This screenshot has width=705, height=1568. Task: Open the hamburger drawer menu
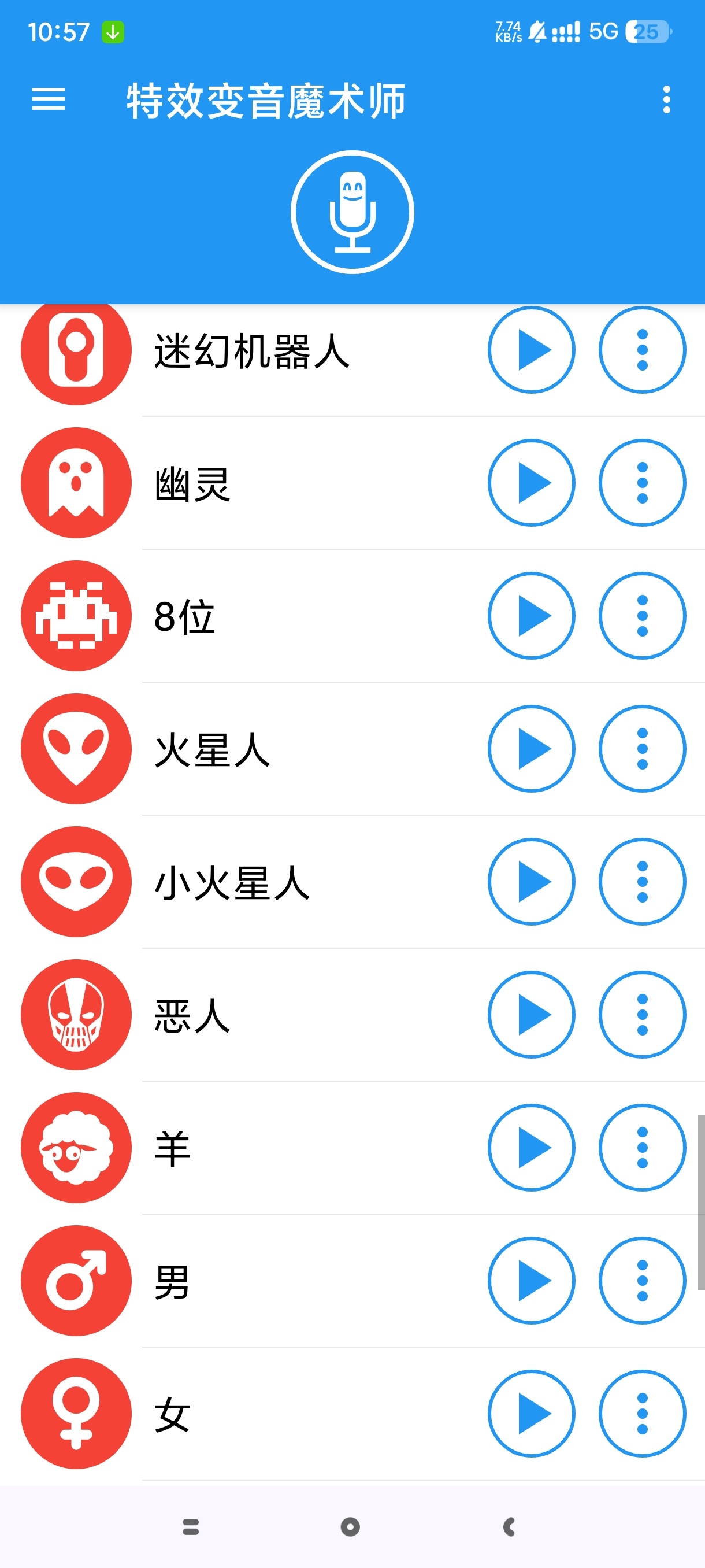48,99
